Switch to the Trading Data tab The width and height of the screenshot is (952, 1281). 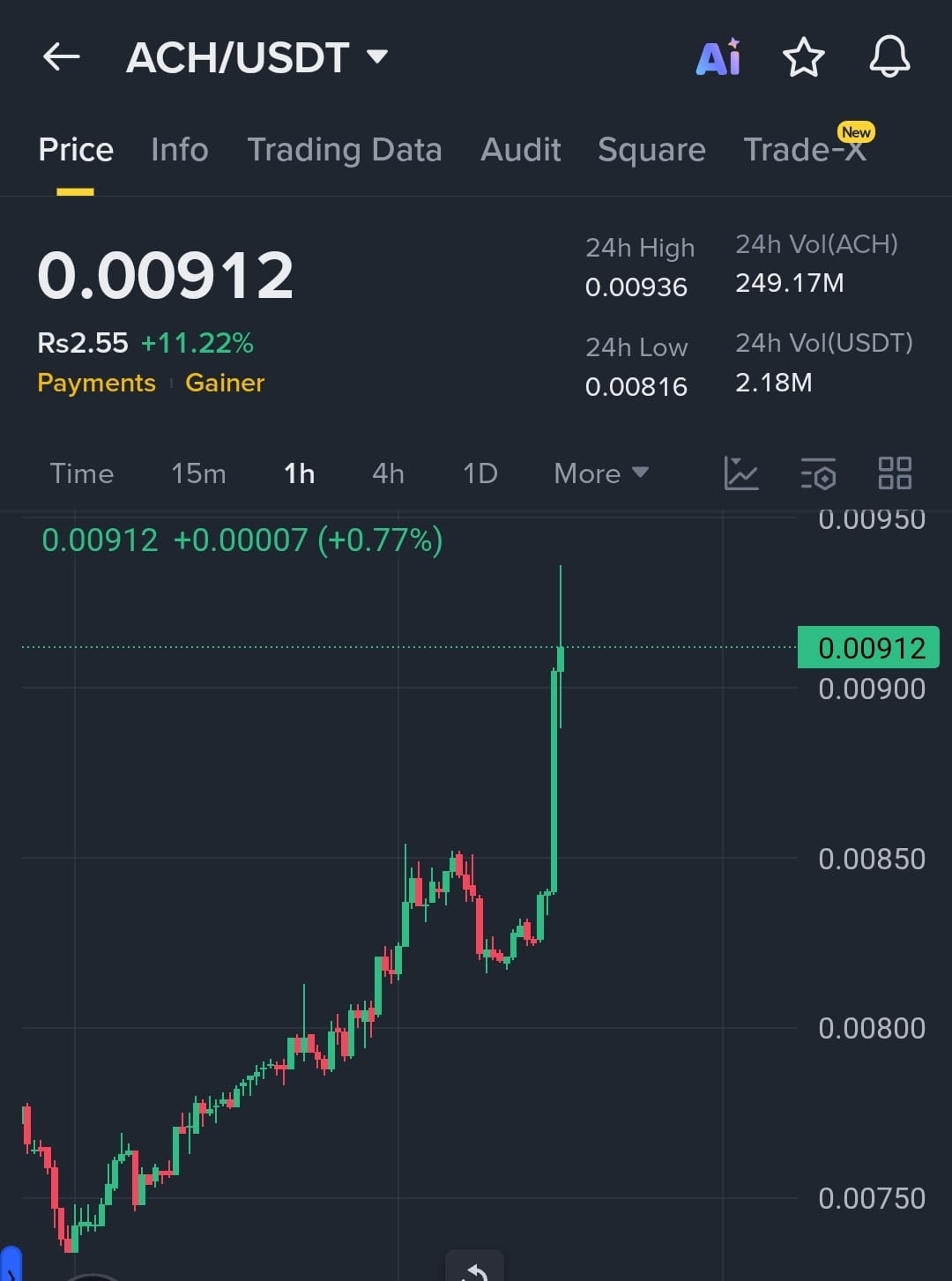(x=345, y=150)
